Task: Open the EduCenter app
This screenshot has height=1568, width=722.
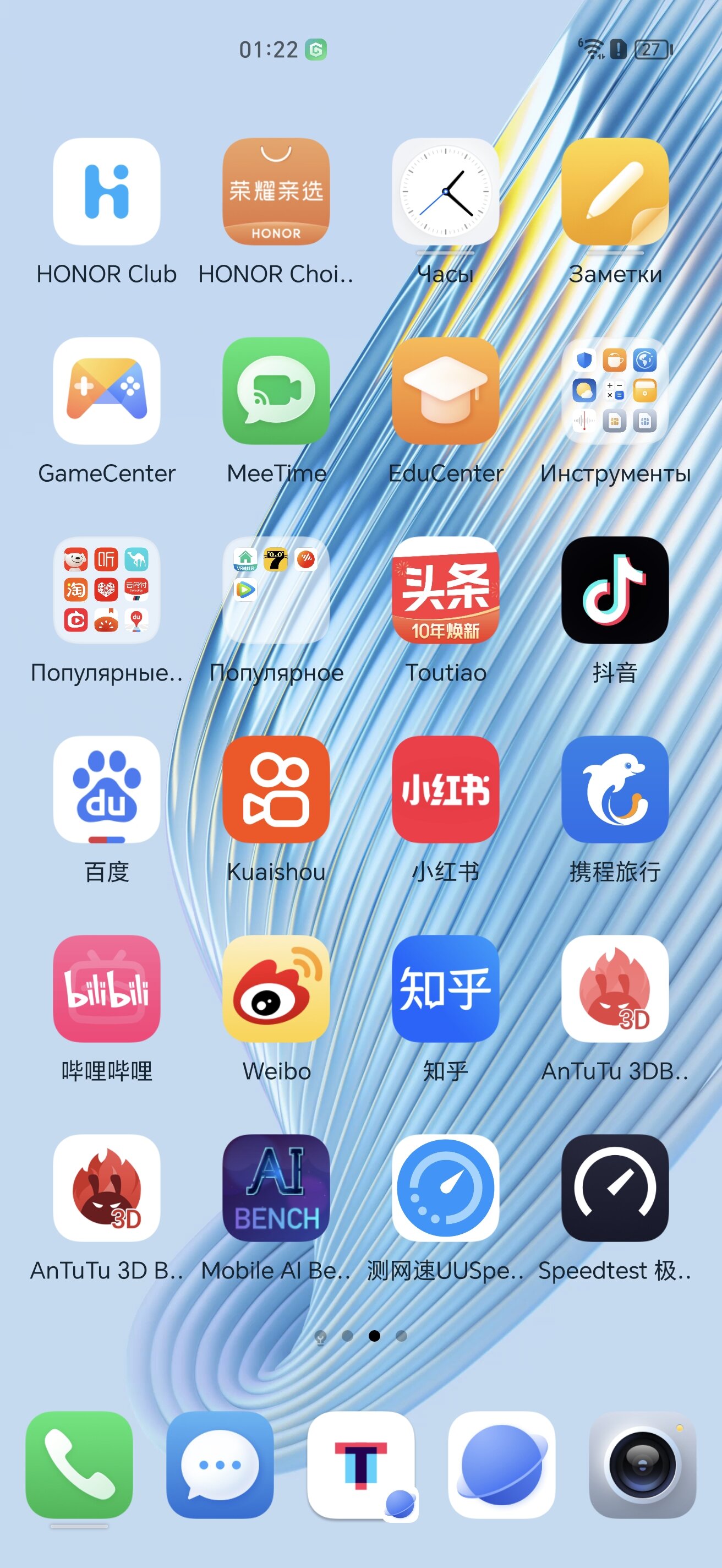Action: point(446,391)
